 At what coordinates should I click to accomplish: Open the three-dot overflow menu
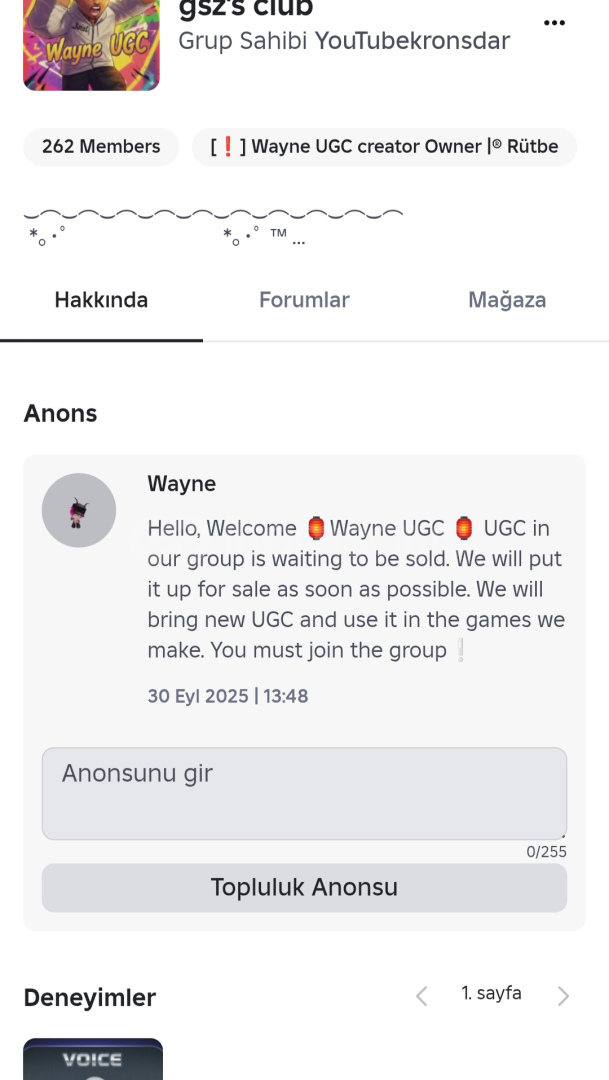[x=553, y=22]
